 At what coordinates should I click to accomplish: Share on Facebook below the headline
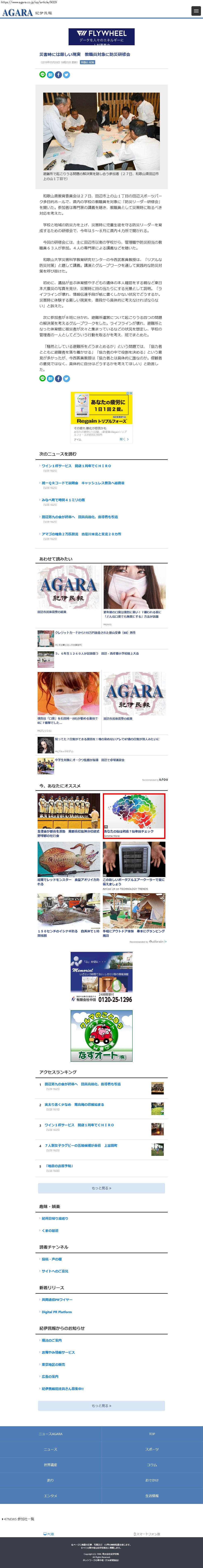coord(58,75)
